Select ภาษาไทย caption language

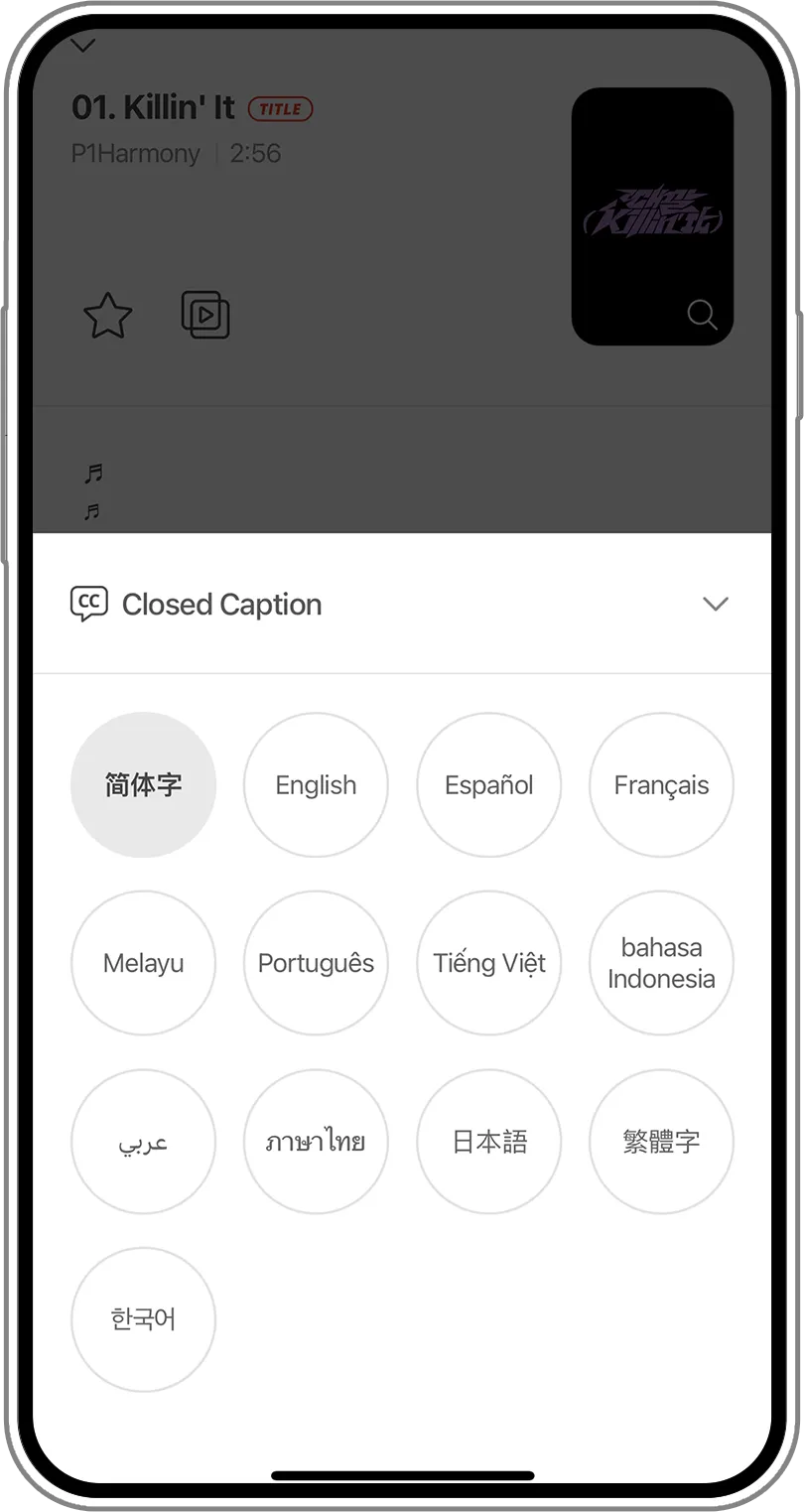coord(316,1142)
